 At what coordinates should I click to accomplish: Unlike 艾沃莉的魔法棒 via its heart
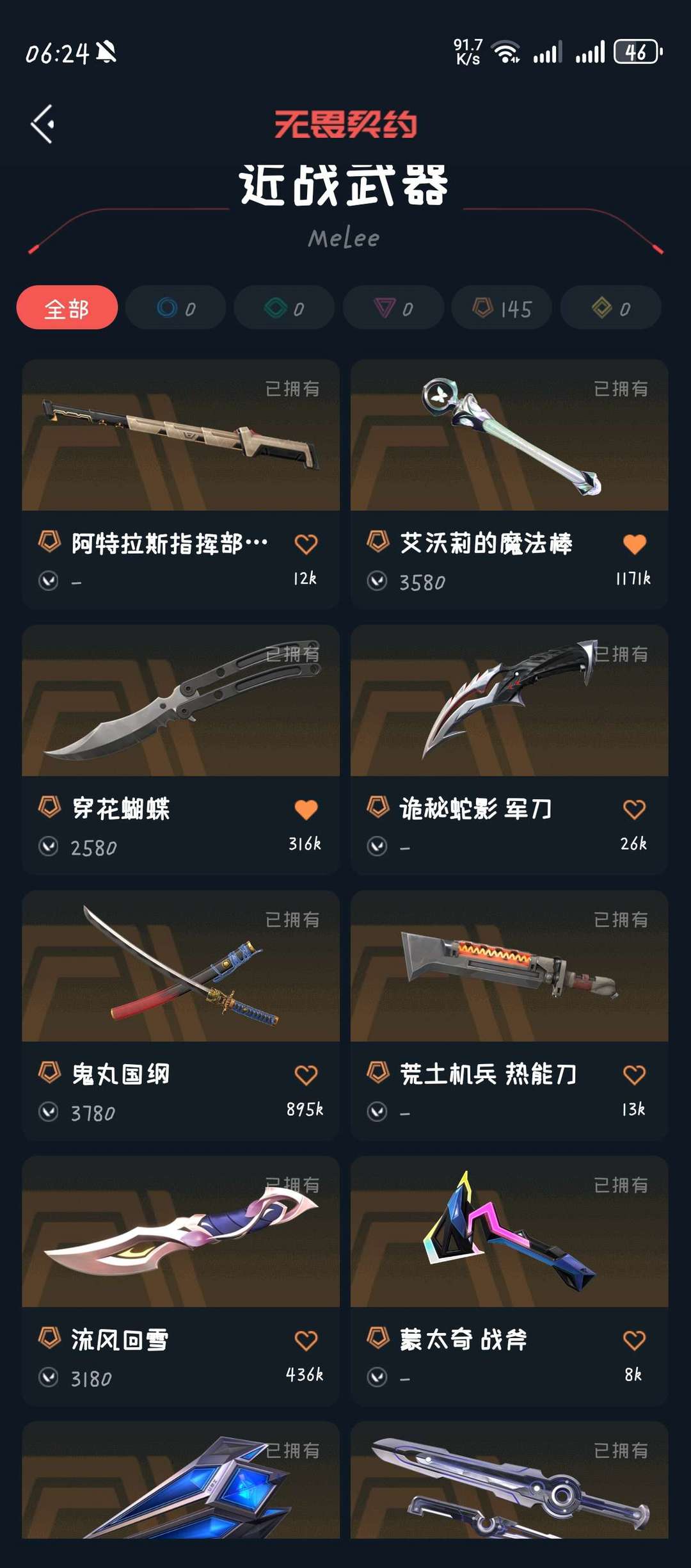point(634,544)
